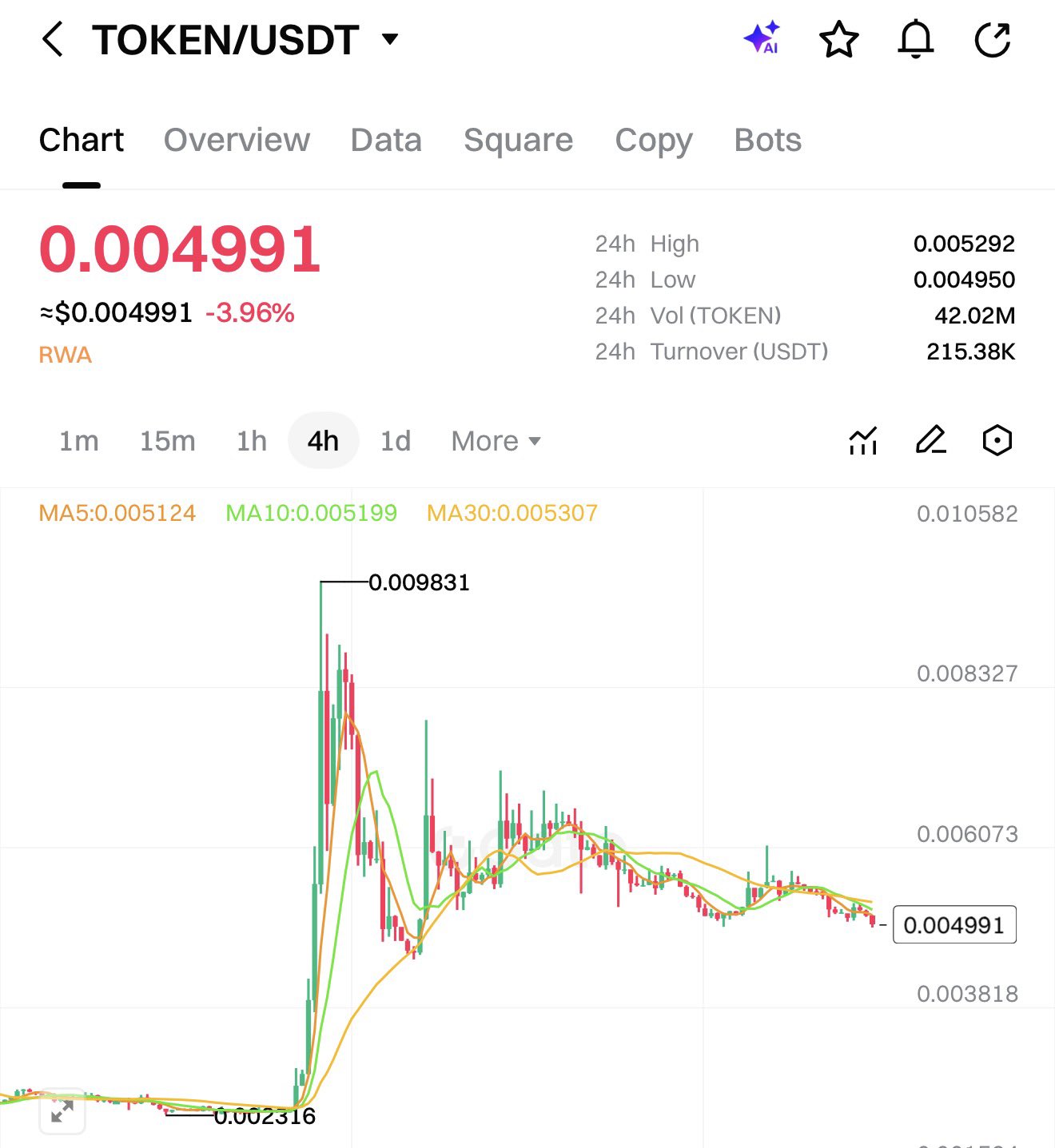Open the Square tab

518,140
